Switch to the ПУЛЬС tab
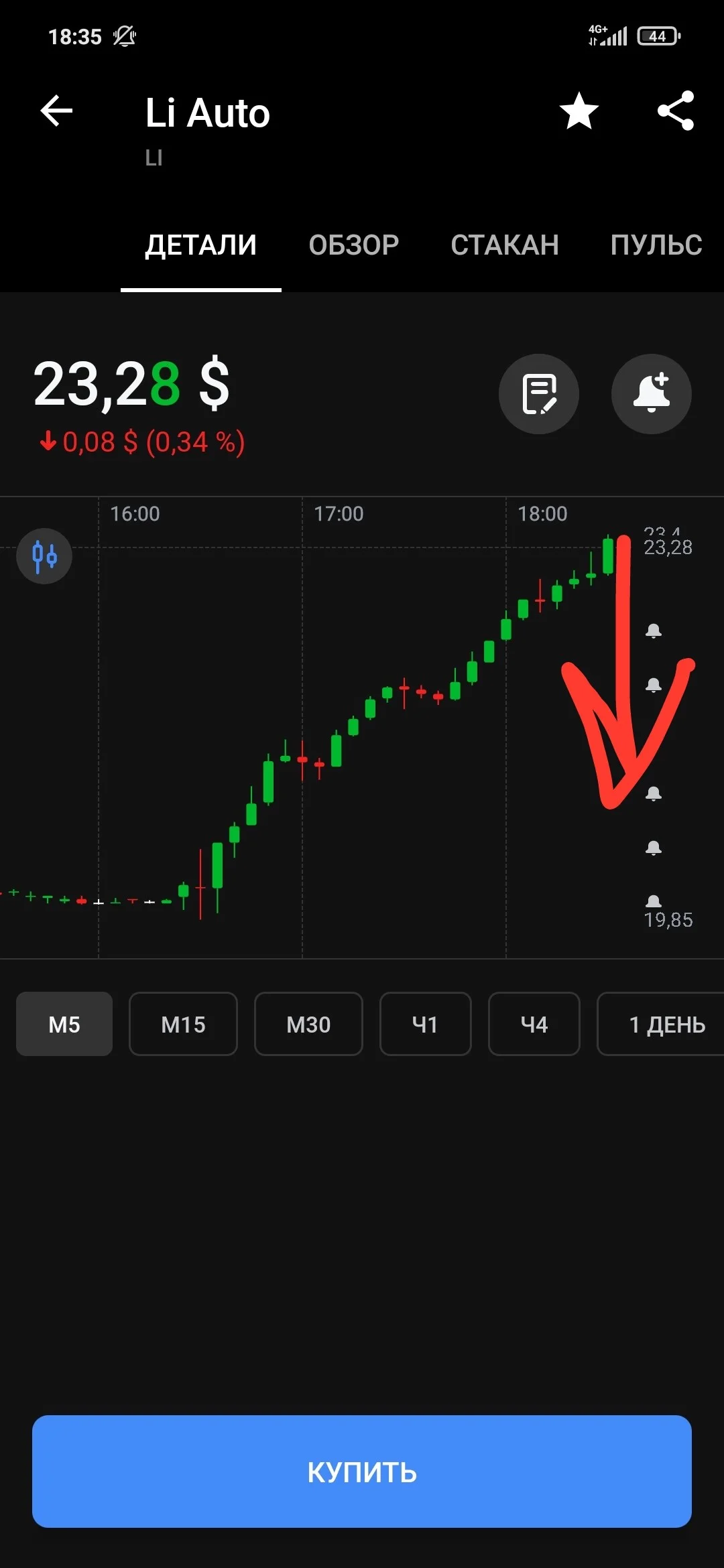 click(656, 245)
